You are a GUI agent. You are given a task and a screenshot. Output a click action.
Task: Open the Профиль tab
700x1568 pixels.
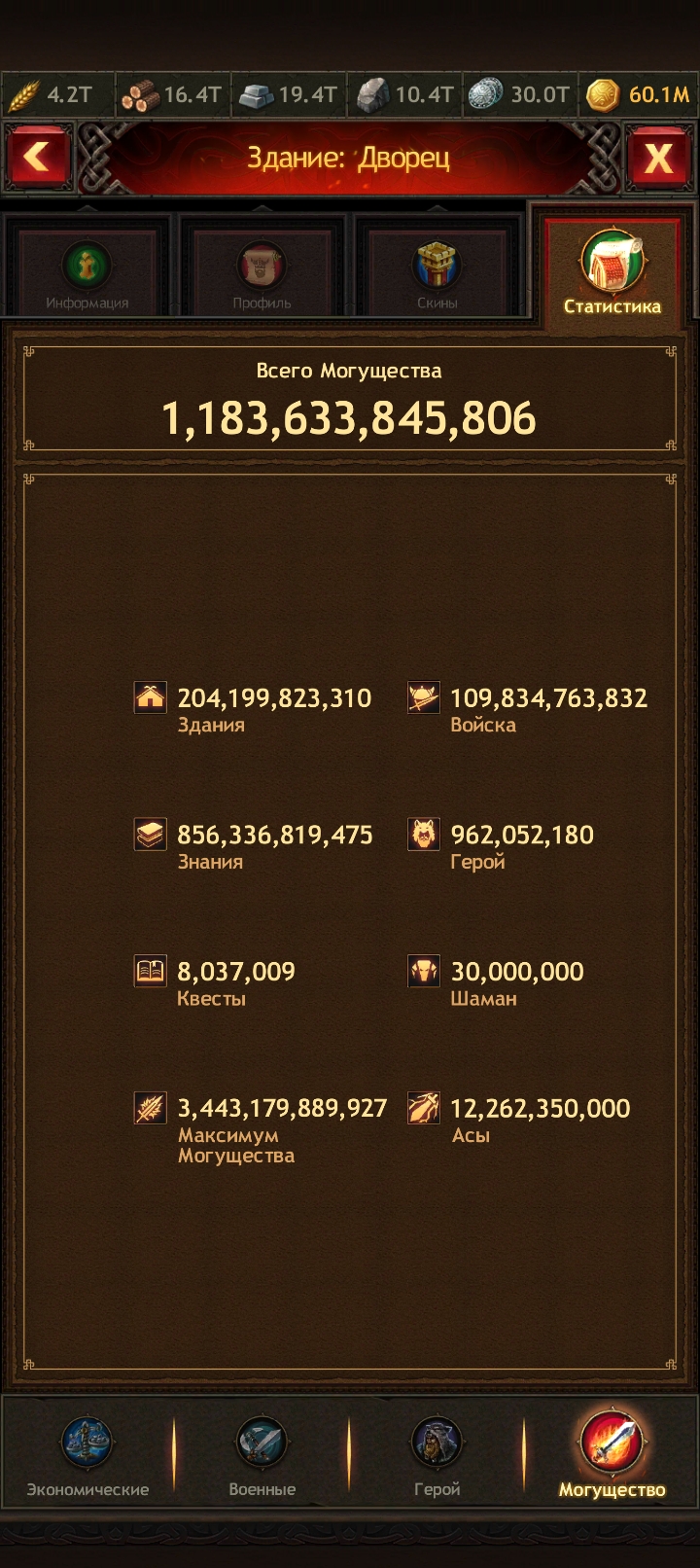click(x=262, y=267)
